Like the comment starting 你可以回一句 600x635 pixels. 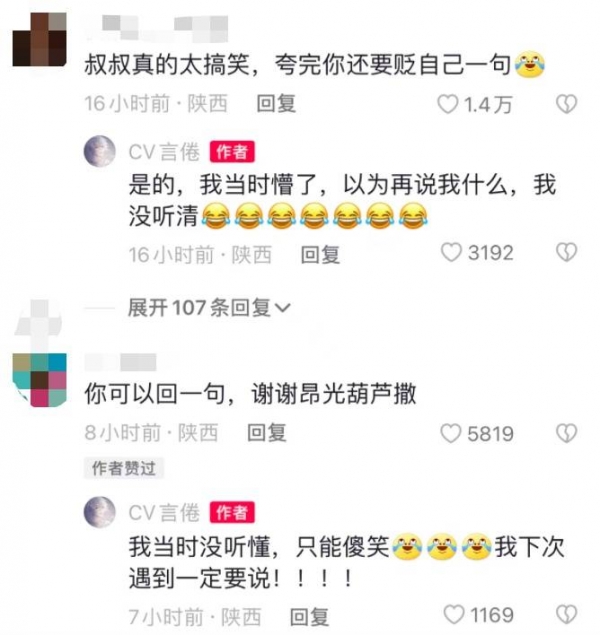(451, 433)
